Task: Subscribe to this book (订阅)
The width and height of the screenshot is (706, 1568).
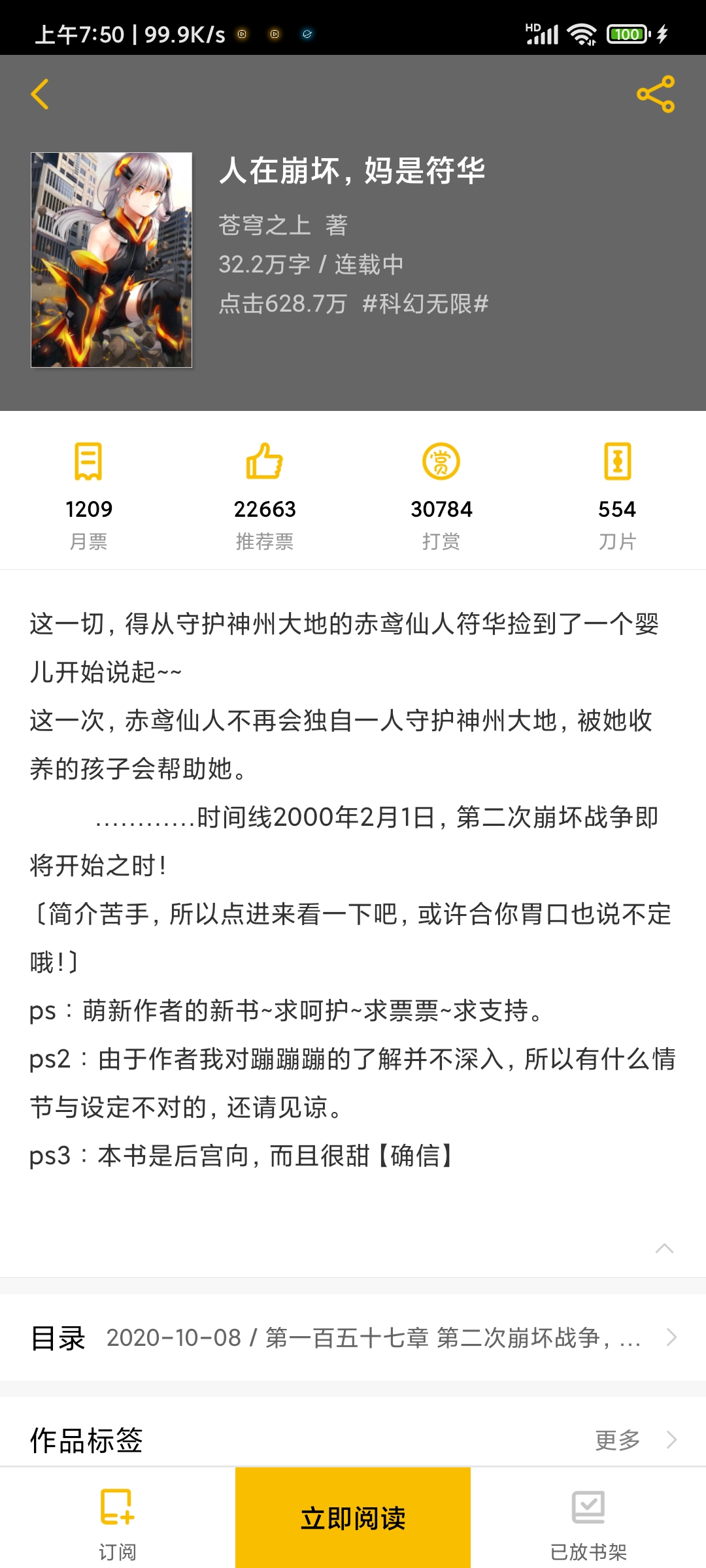Action: click(118, 1518)
